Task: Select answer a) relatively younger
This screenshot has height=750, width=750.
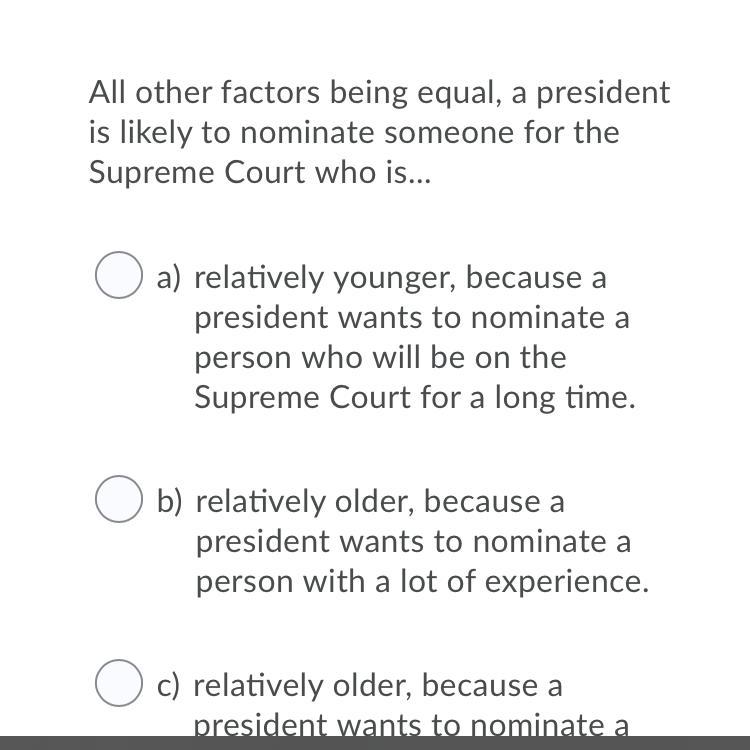Action: click(x=118, y=276)
